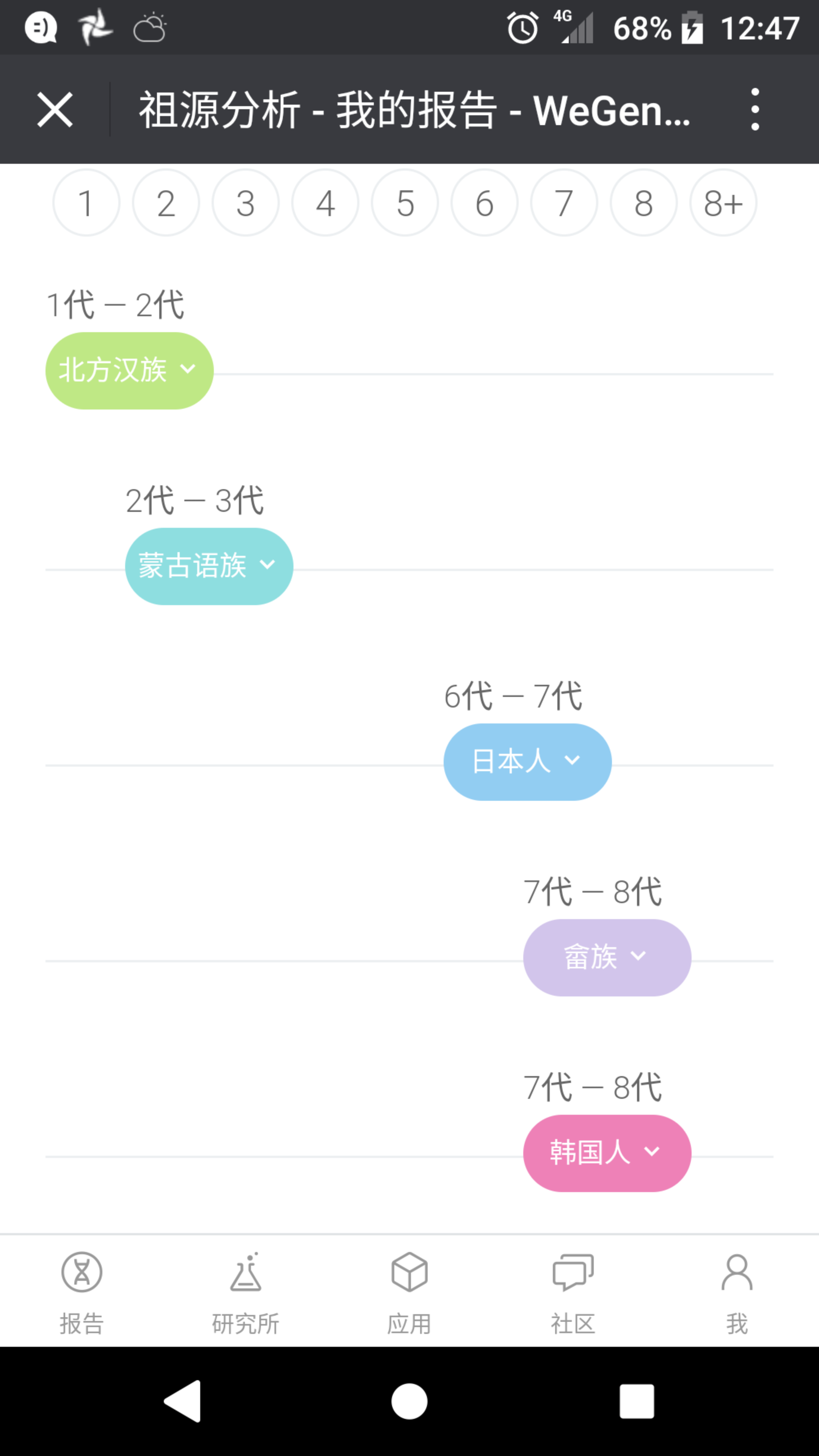
Task: Expand the 北方汉族 chip
Action: click(129, 371)
